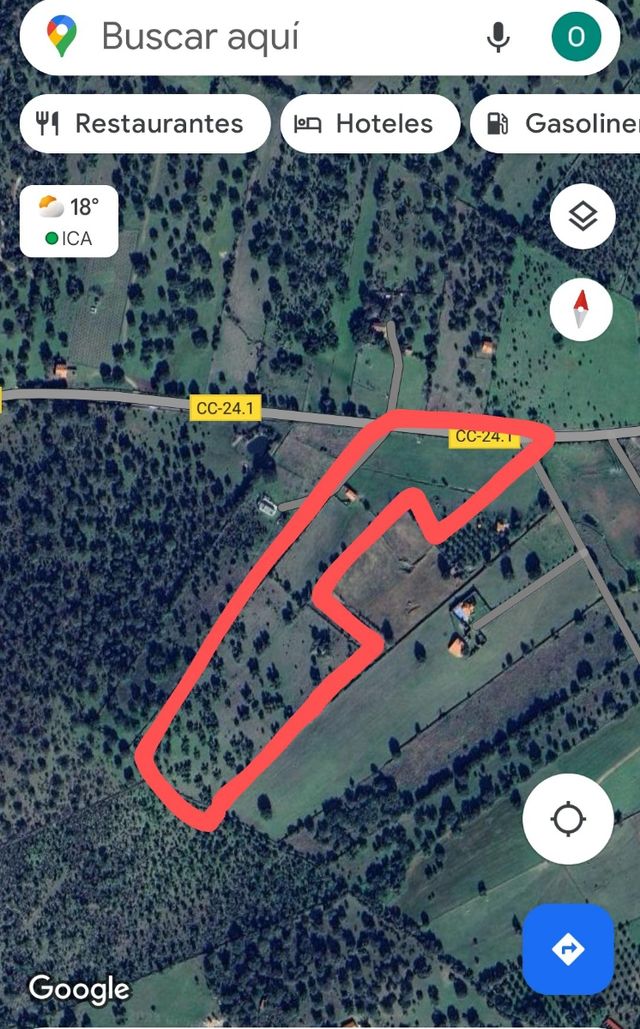This screenshot has width=640, height=1029.
Task: Open the weather and air quality widget
Action: tap(69, 221)
